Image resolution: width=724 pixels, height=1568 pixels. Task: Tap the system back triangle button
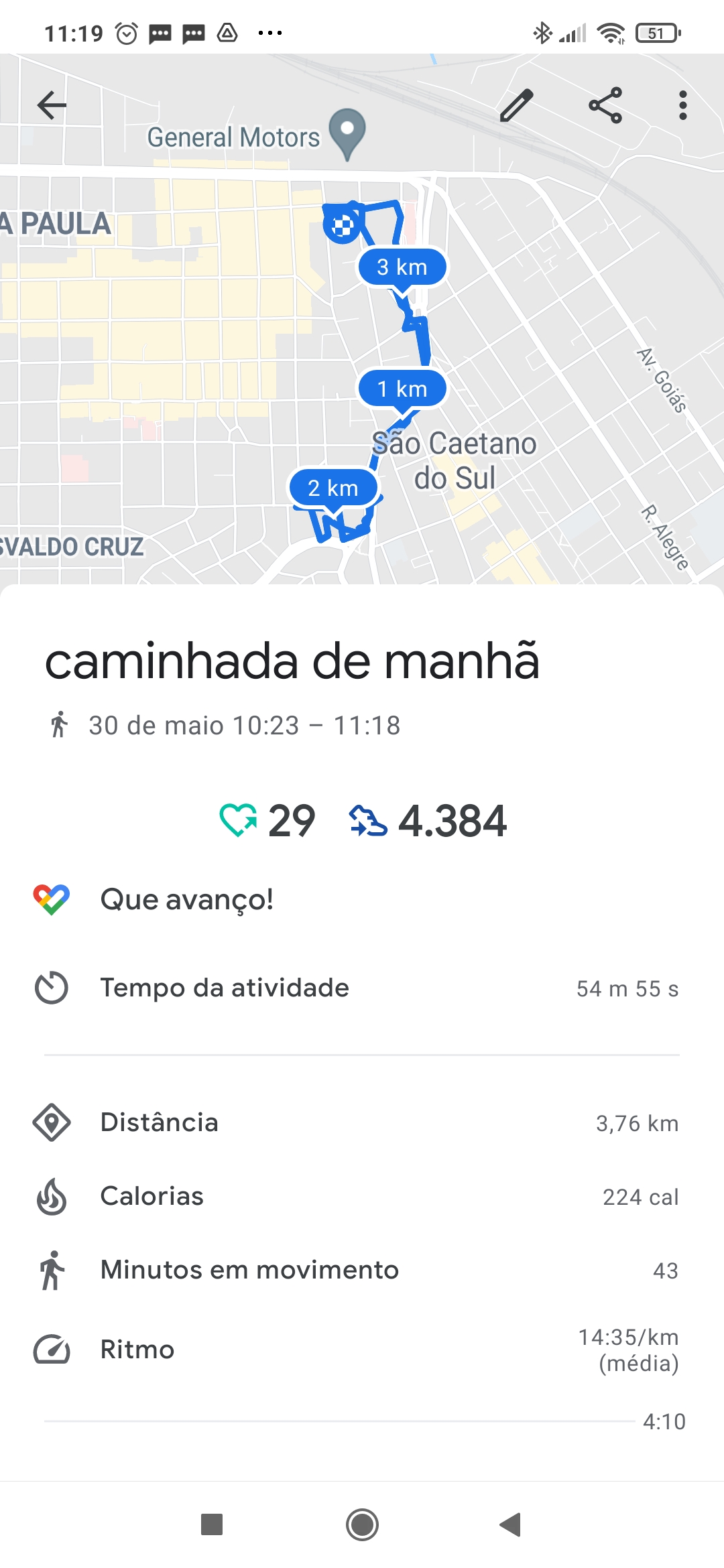[511, 1524]
